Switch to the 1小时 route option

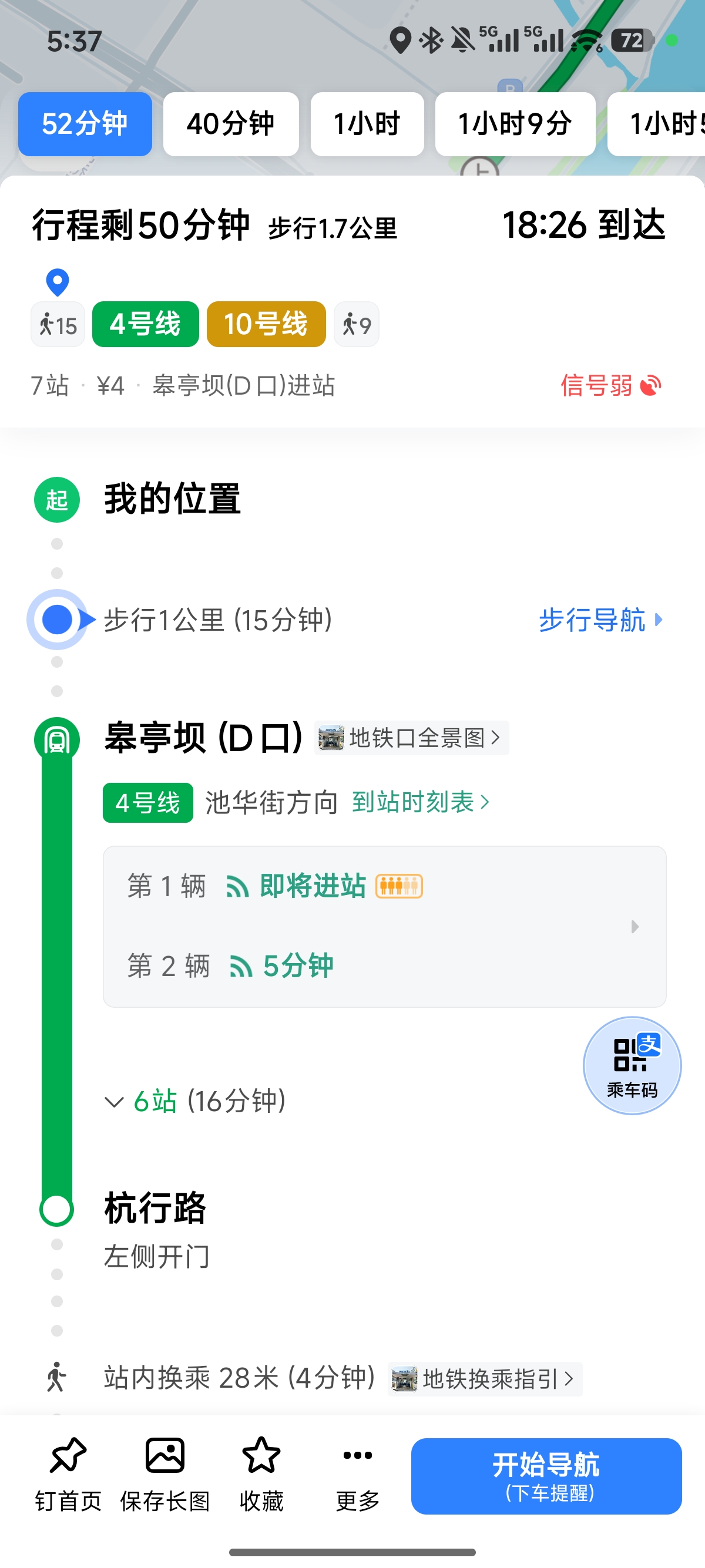pos(367,124)
